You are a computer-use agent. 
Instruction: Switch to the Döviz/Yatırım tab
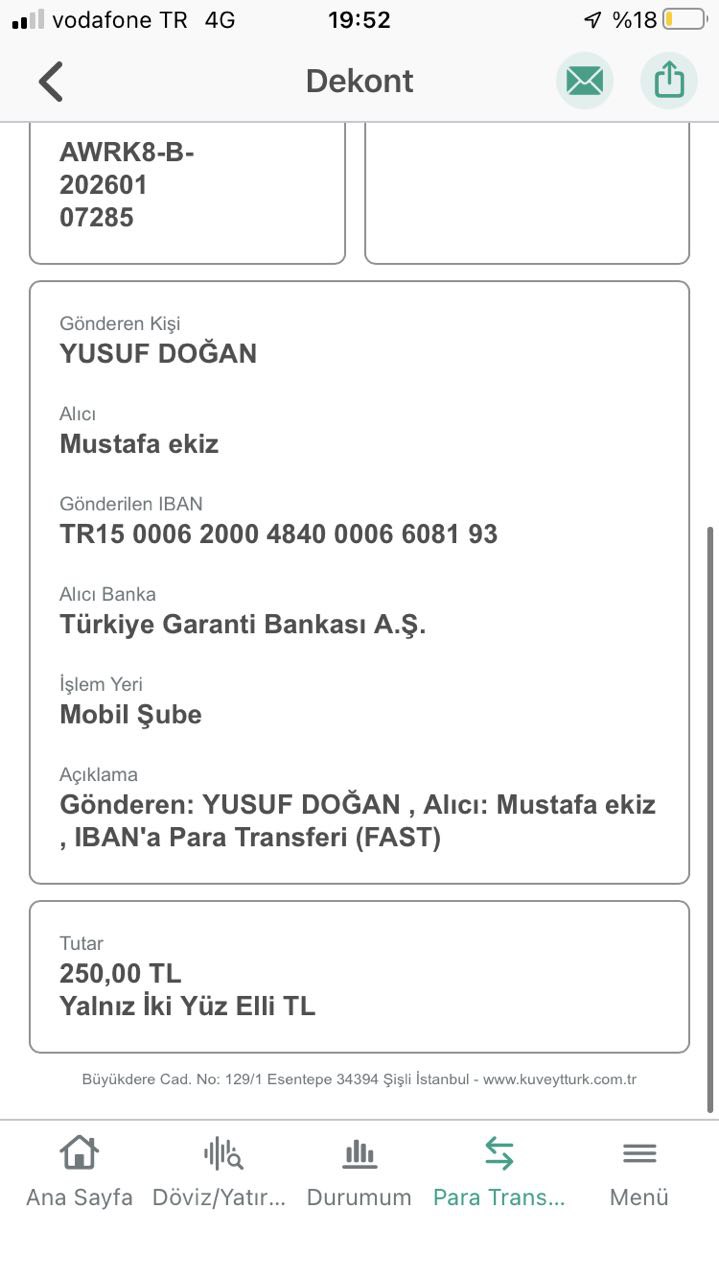(x=220, y=1172)
